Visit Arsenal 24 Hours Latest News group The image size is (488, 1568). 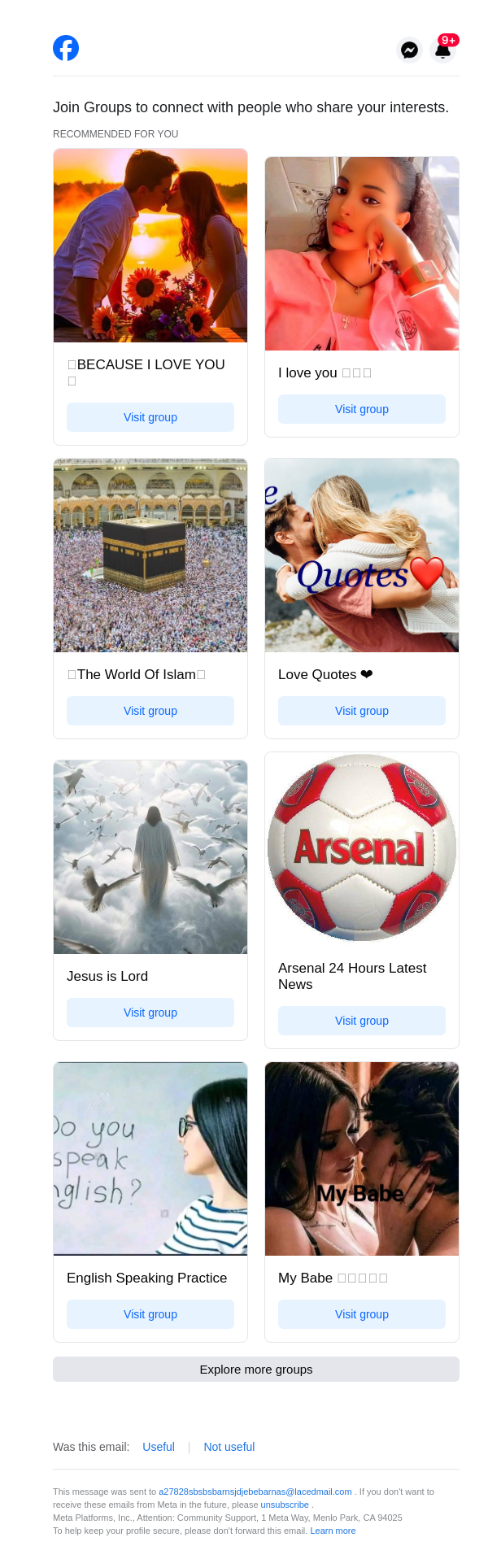(362, 1021)
